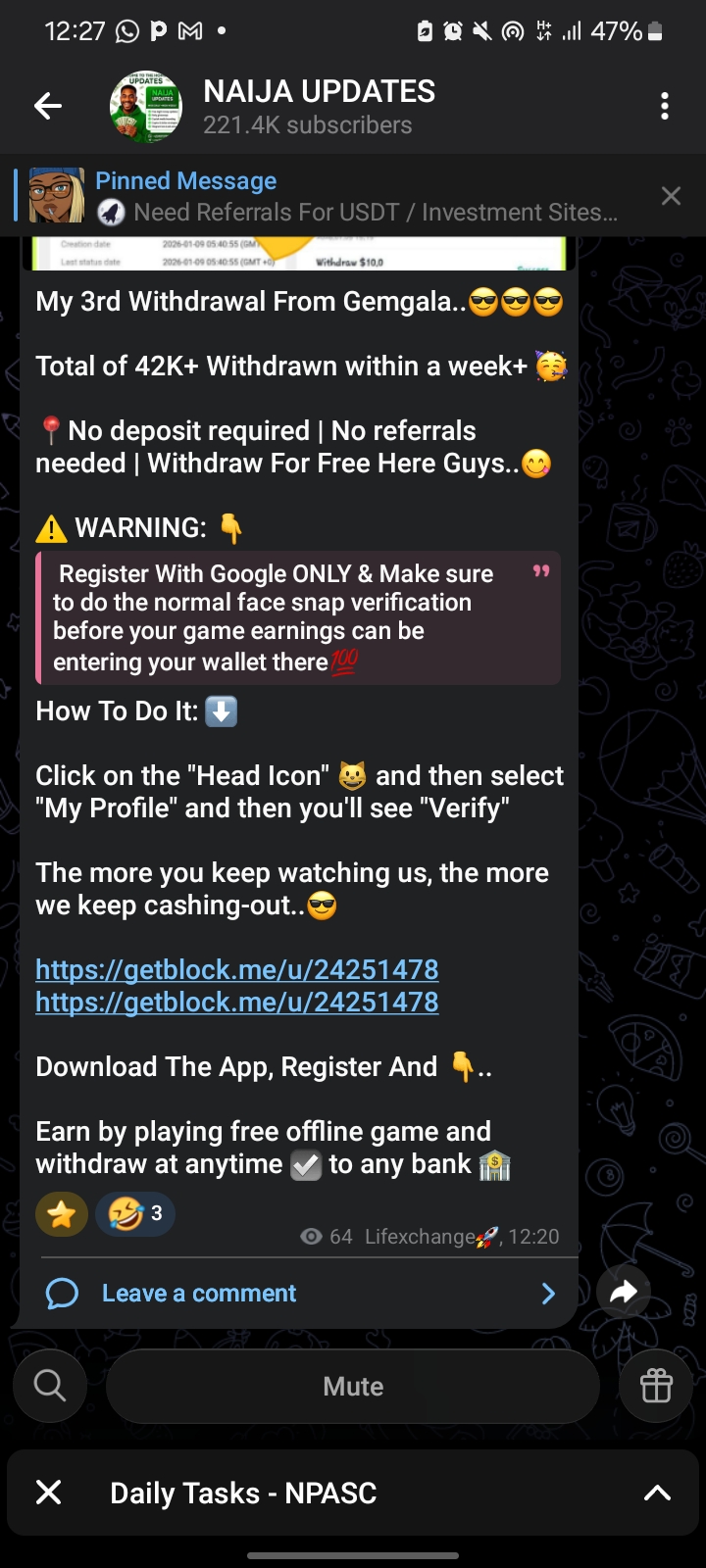706x1568 pixels.
Task: Add the laughing emoji reaction
Action: [x=135, y=1215]
